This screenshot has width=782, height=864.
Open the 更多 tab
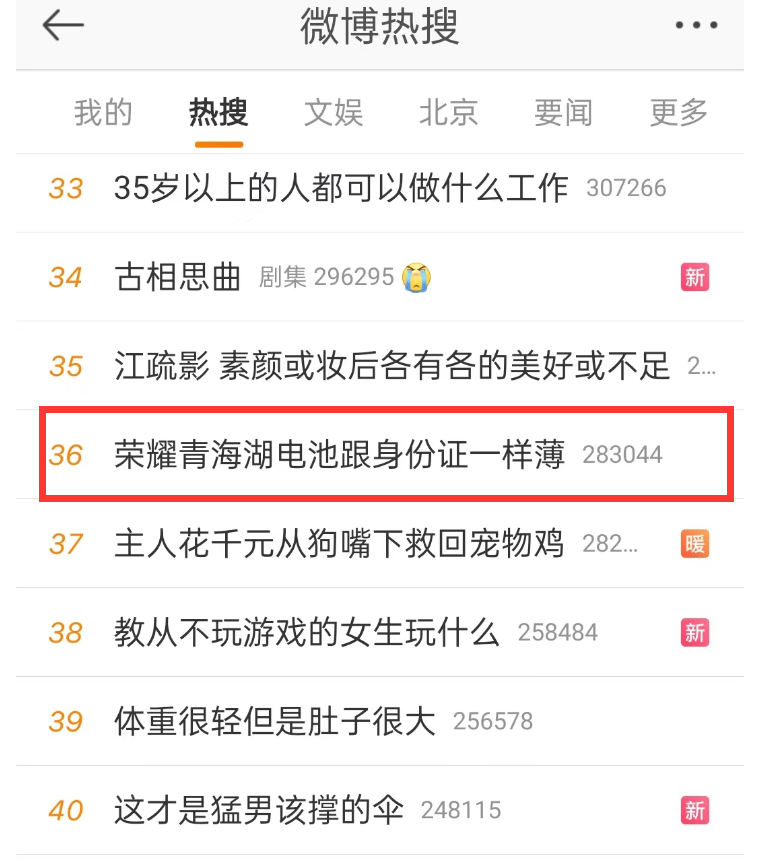[678, 113]
